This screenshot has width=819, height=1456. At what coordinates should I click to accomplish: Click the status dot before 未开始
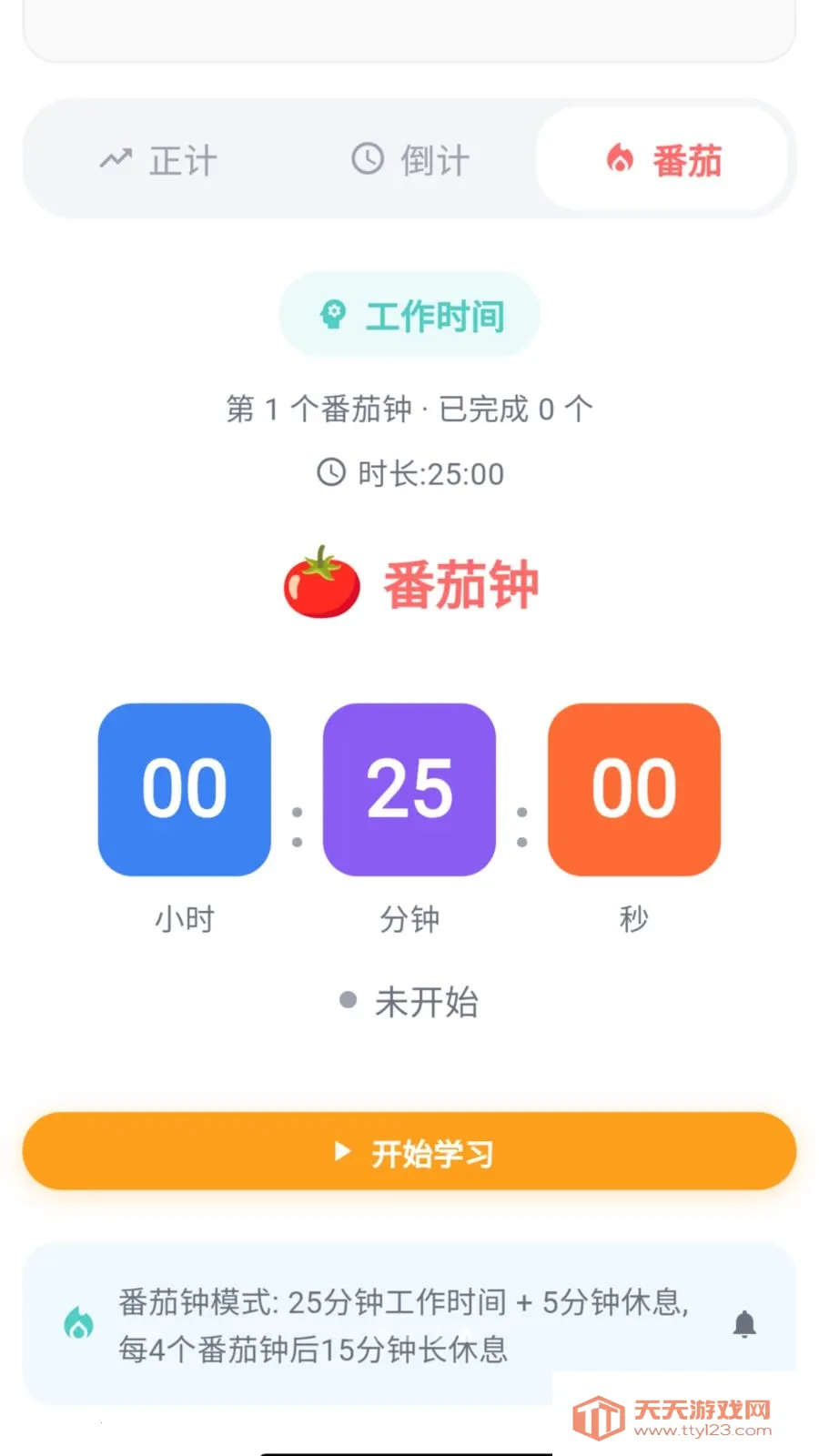click(347, 999)
